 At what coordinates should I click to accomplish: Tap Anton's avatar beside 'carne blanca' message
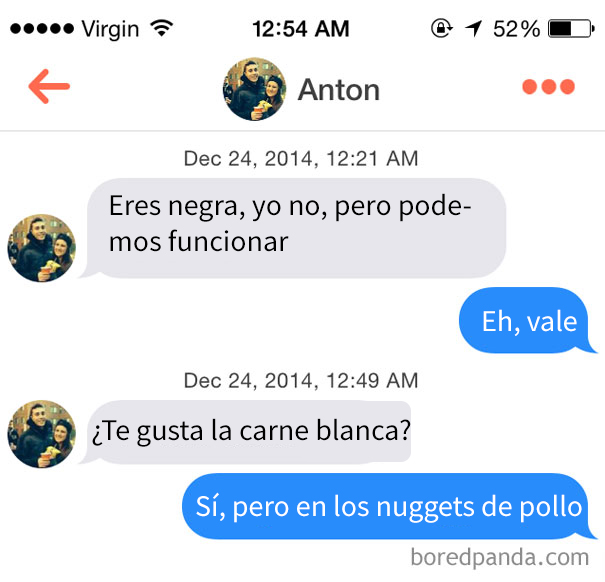point(41,434)
